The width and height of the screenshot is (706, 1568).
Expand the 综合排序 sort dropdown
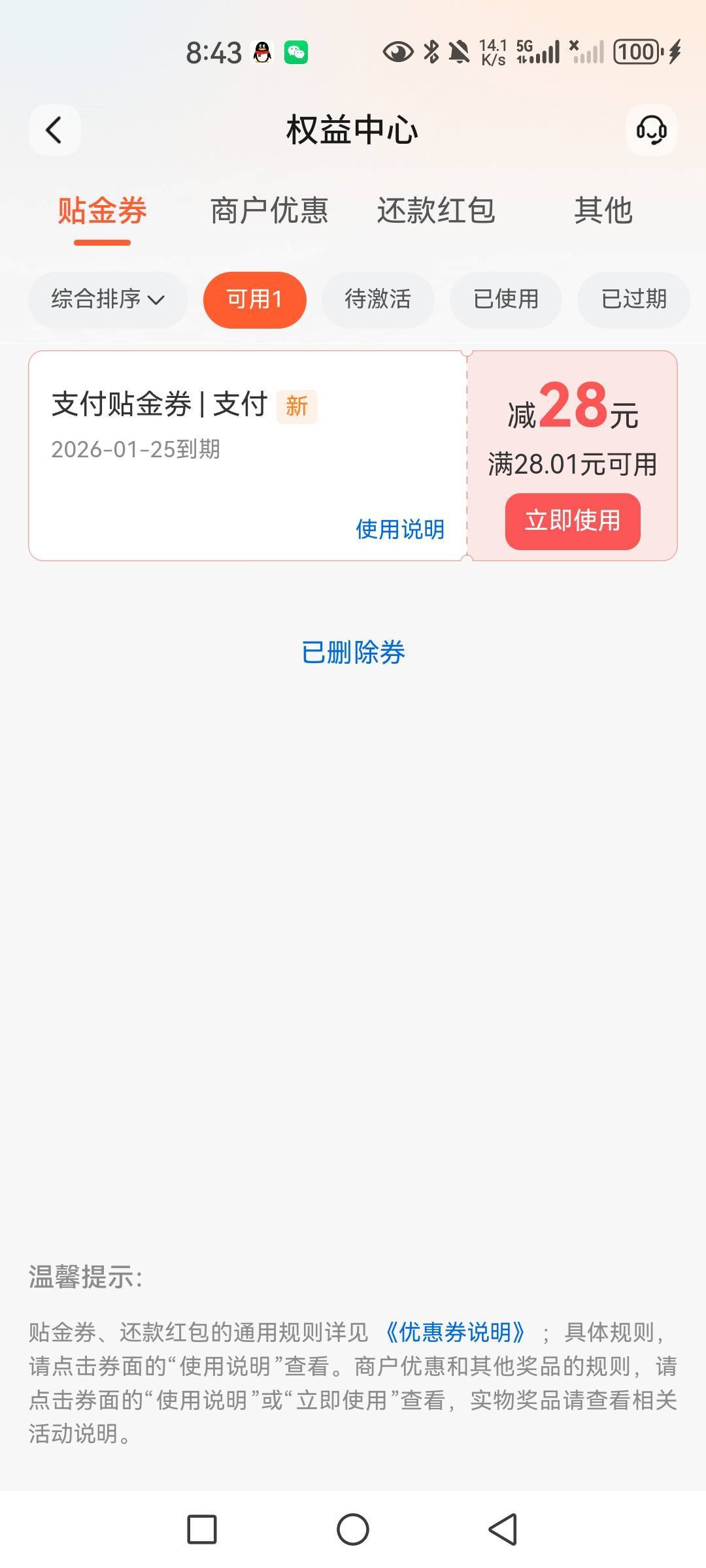[x=108, y=300]
